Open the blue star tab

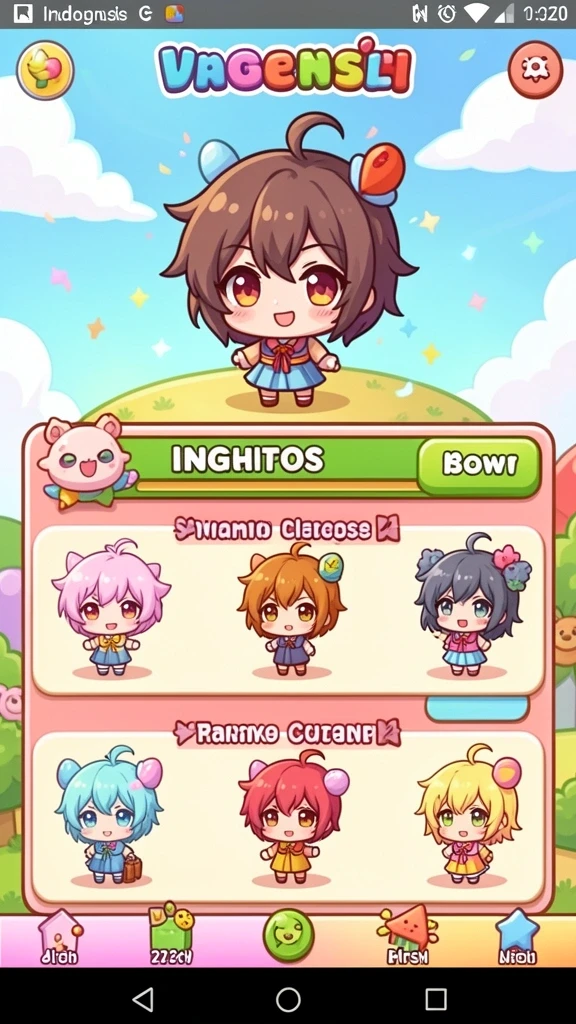(x=517, y=938)
